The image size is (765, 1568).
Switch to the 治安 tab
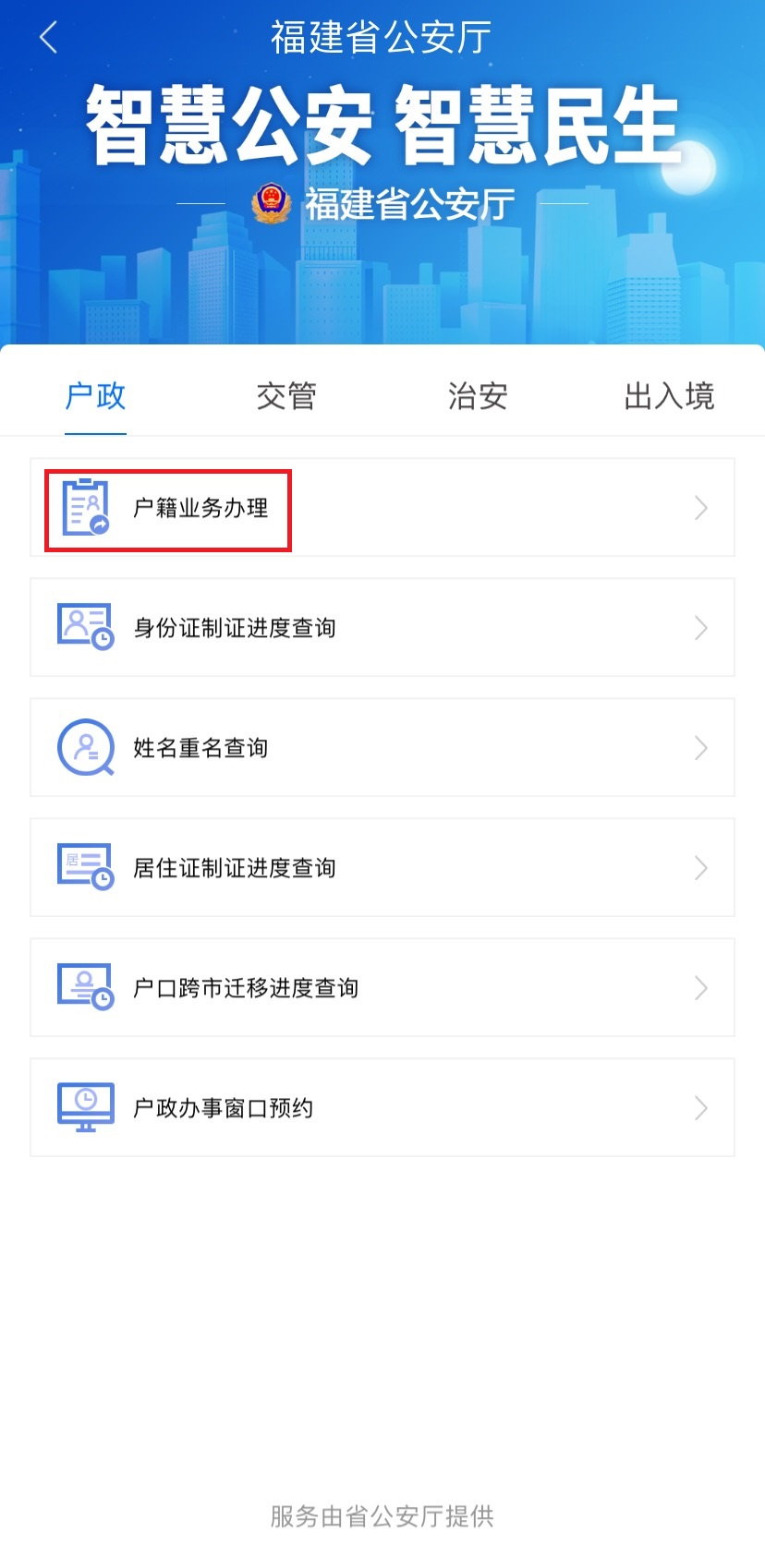click(478, 396)
